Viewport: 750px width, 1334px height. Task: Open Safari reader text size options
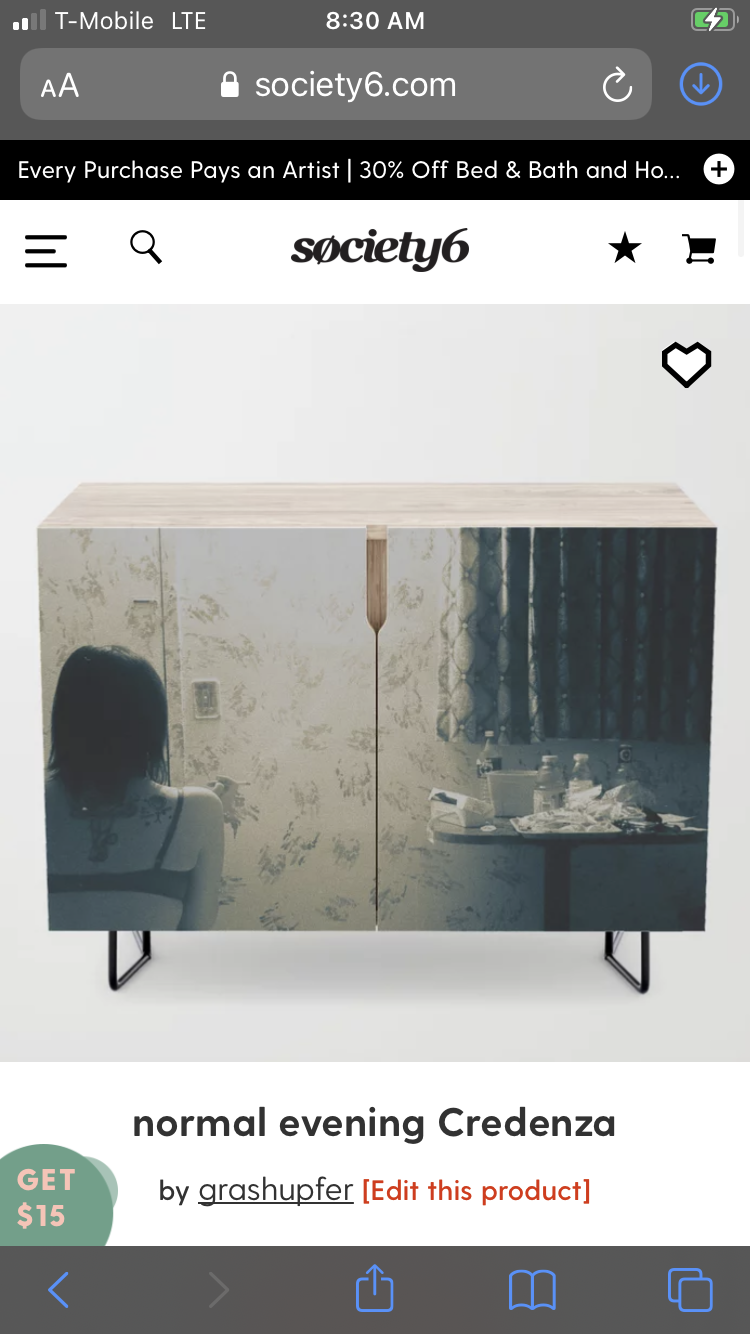(x=60, y=86)
